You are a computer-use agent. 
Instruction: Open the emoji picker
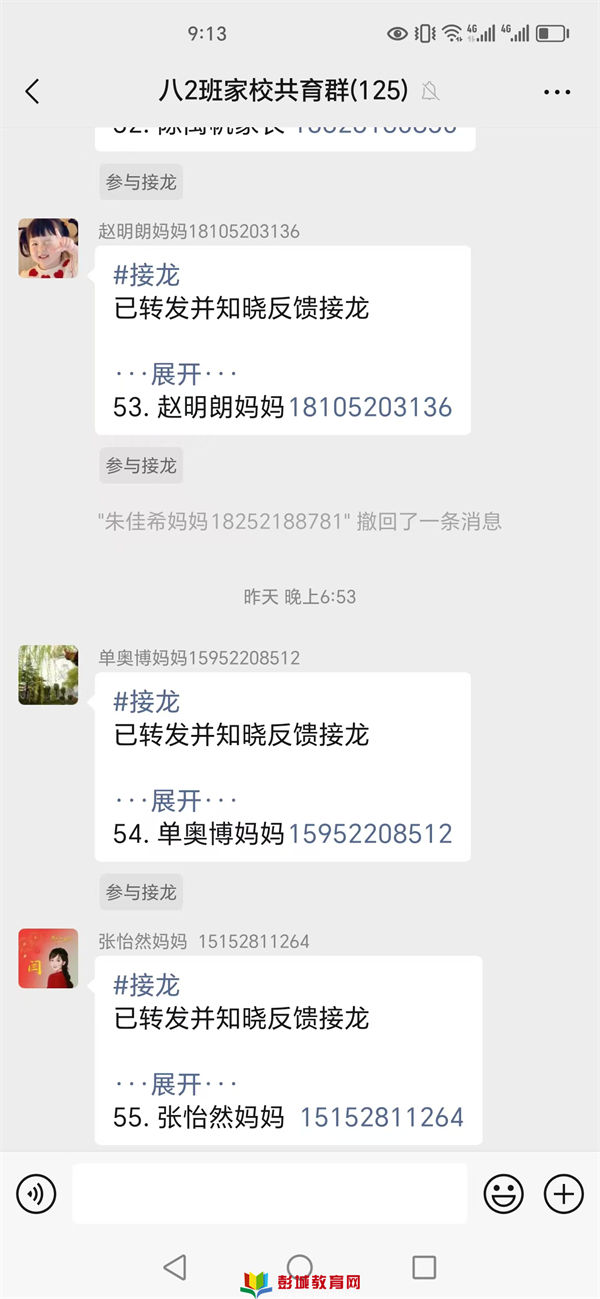pyautogui.click(x=504, y=1193)
